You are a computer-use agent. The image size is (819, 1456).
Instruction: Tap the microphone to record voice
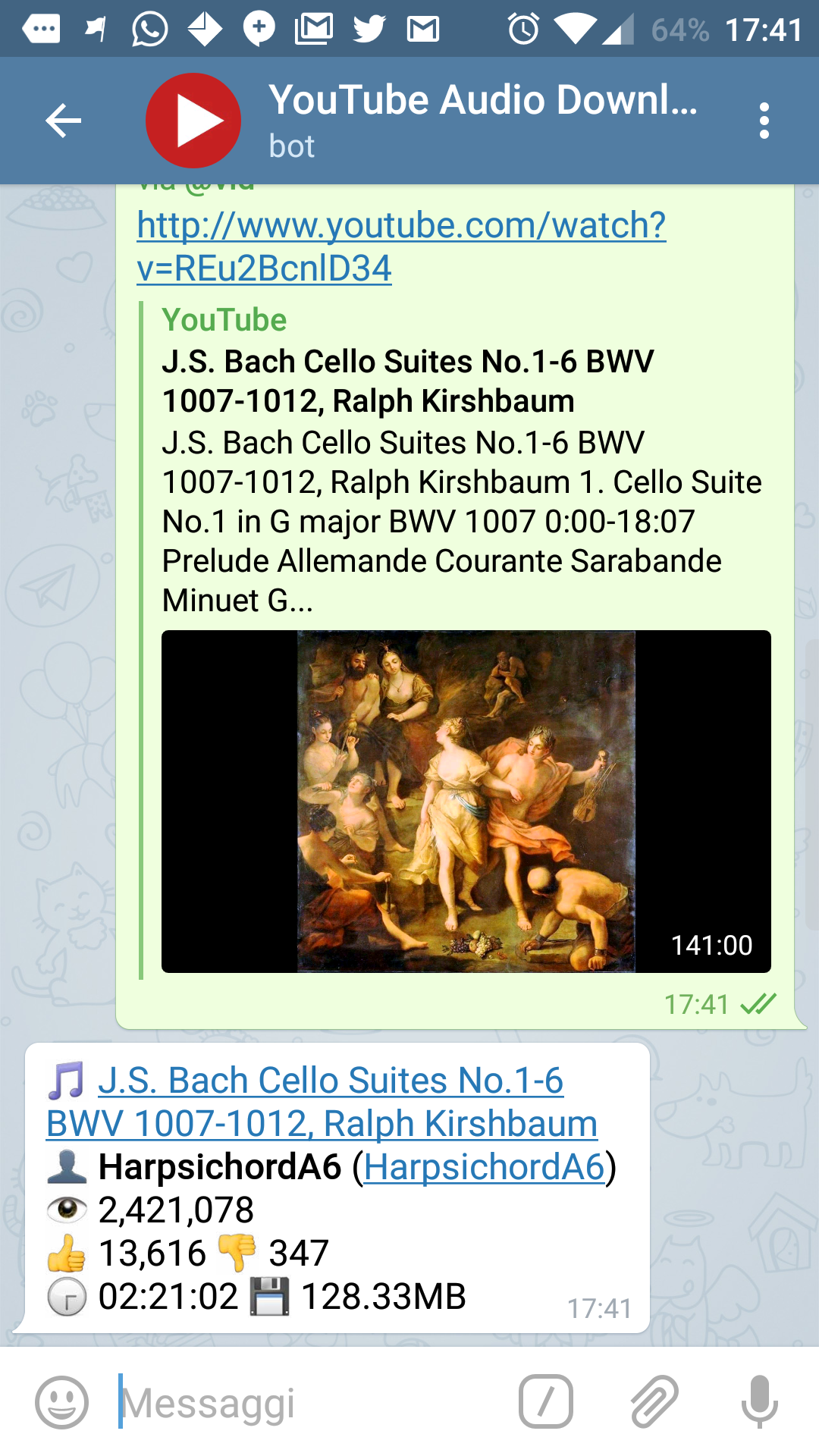pos(760,1401)
